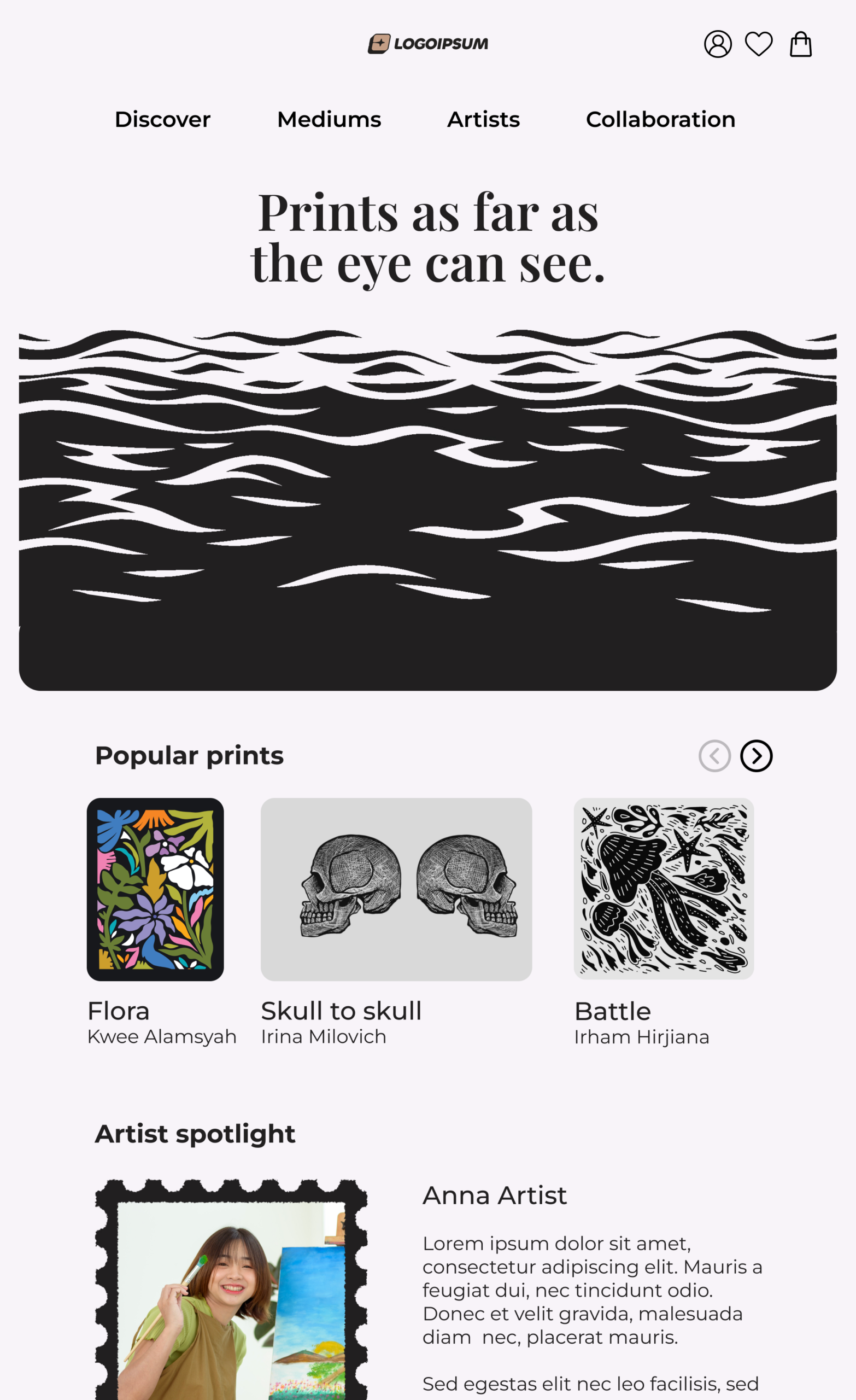856x1400 pixels.
Task: Click the previous arrow in Popular prints
Action: click(x=714, y=755)
